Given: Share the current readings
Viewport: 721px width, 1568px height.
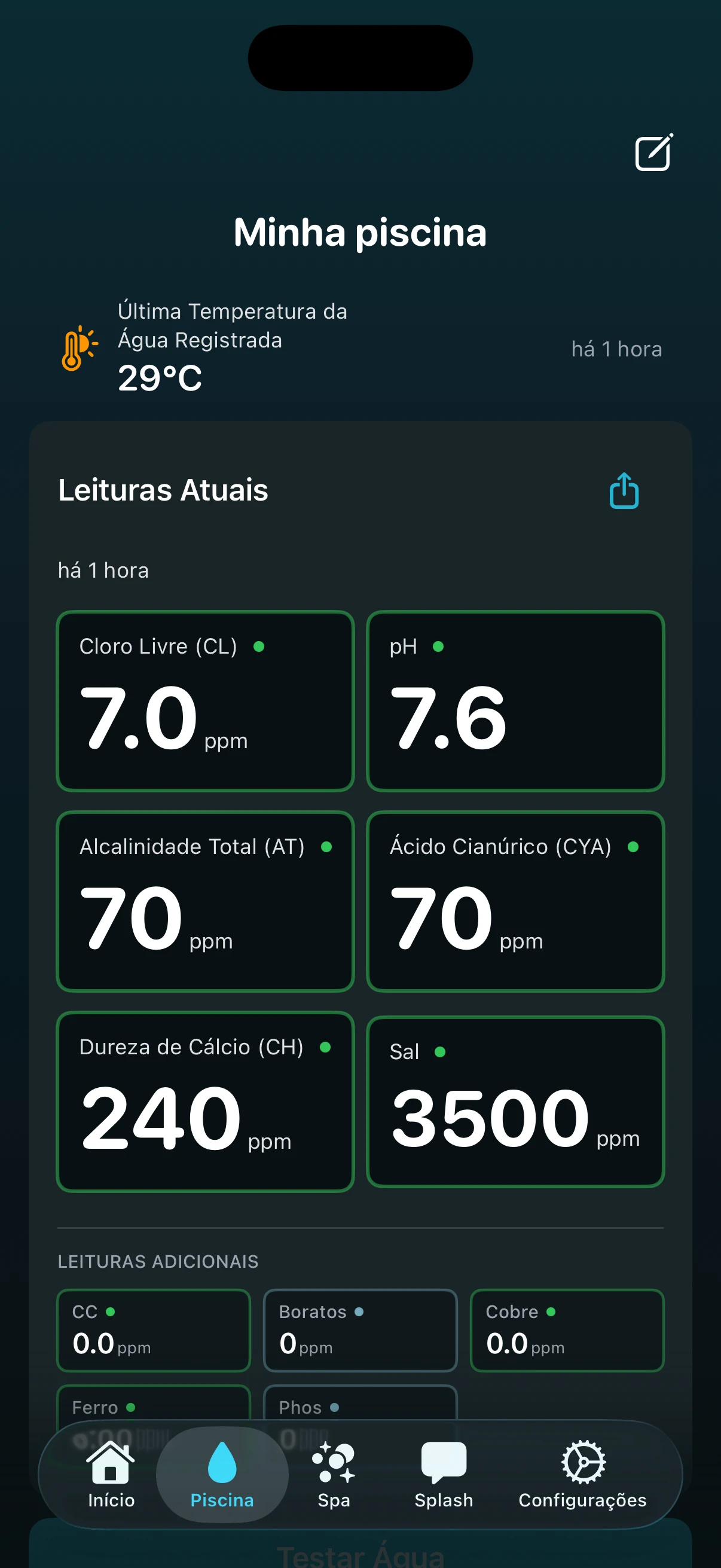Looking at the screenshot, I should tap(624, 490).
